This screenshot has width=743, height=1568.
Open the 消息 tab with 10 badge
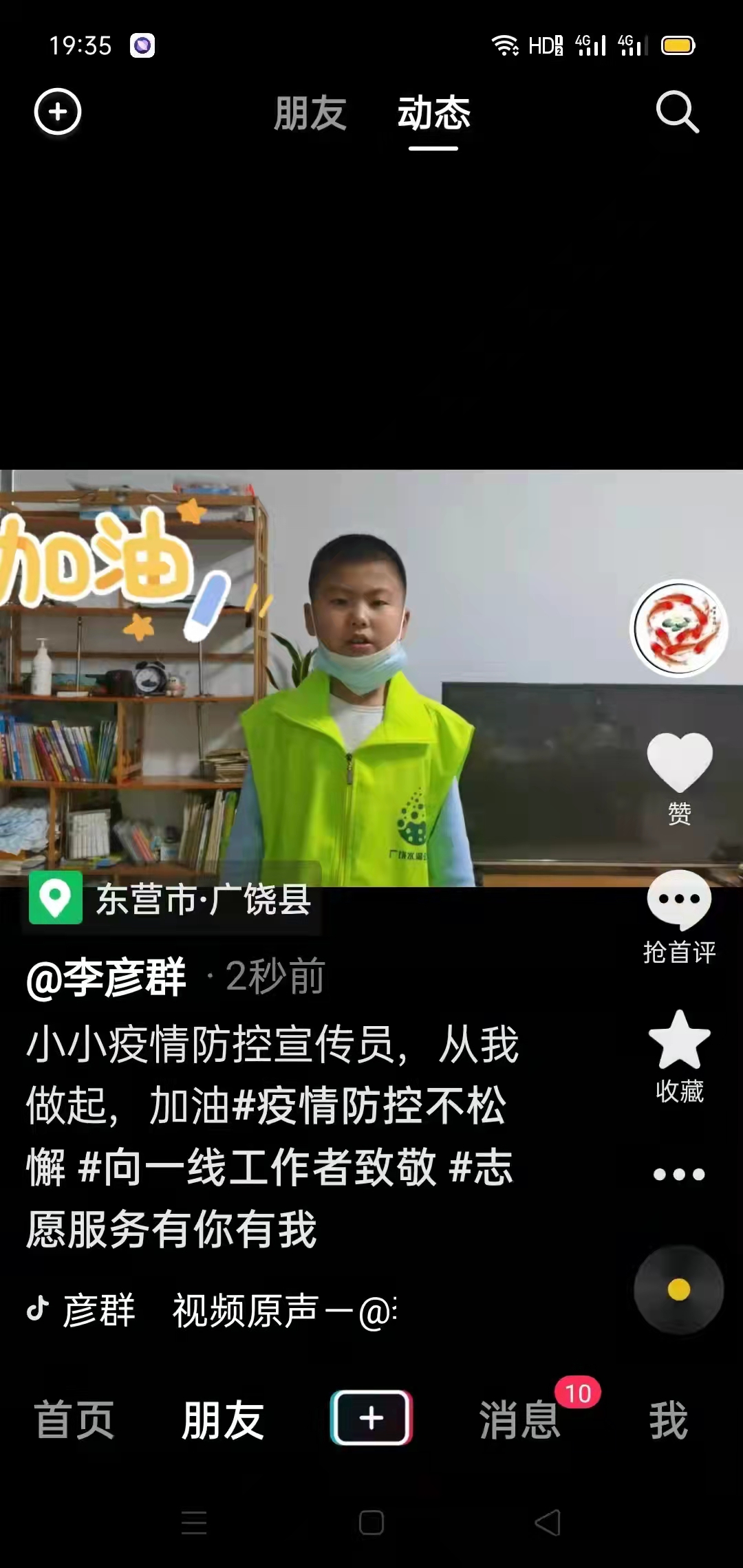520,1419
